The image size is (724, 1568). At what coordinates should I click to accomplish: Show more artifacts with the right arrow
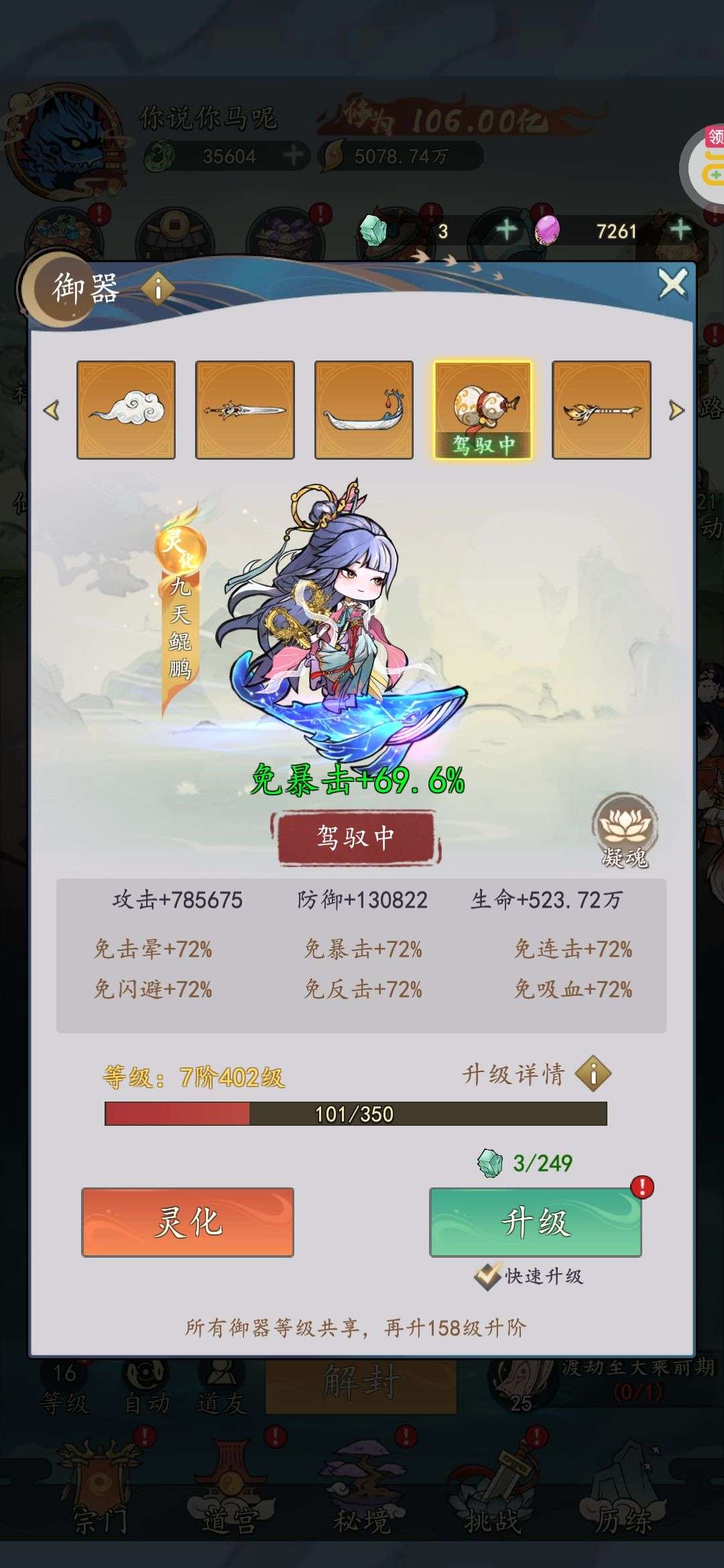pos(676,410)
